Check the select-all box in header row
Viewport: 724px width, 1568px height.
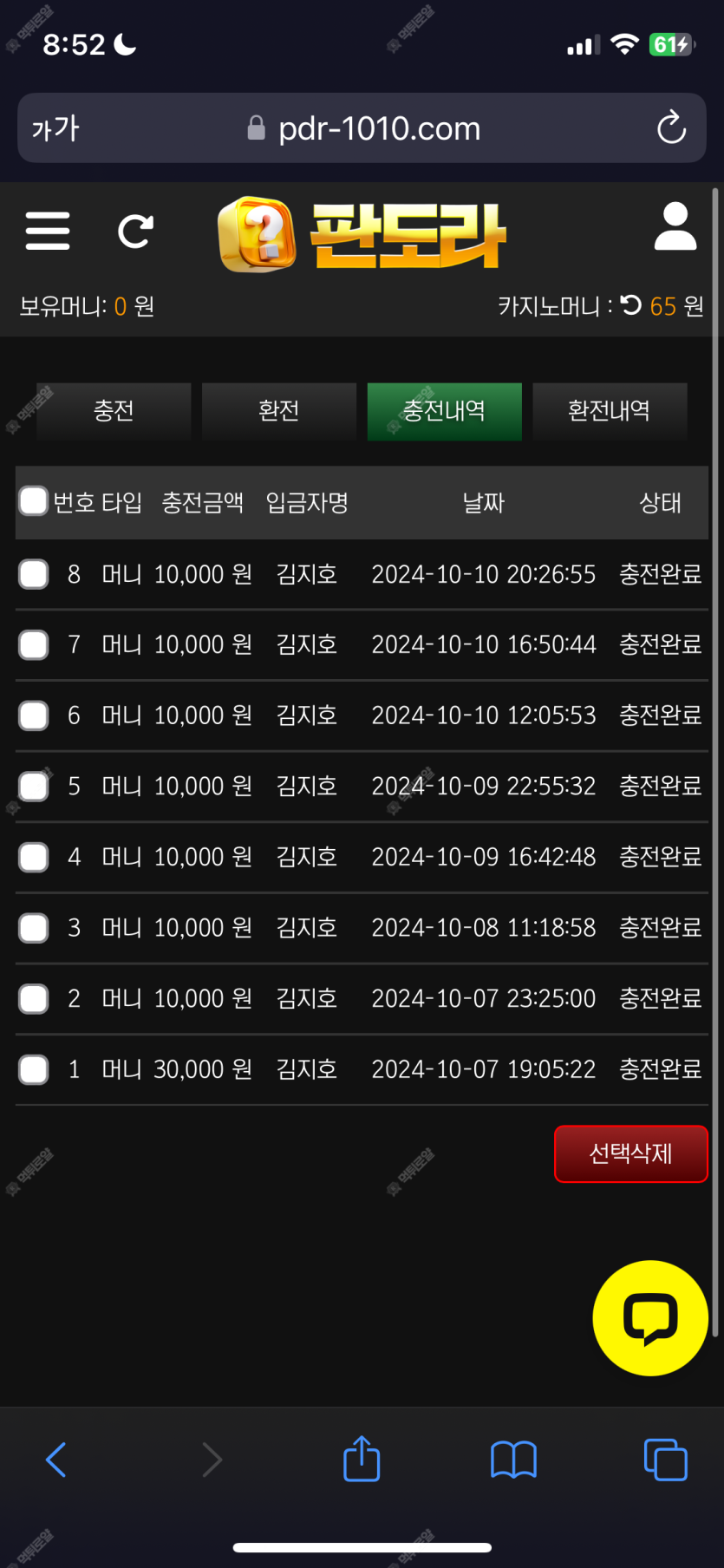(x=34, y=500)
